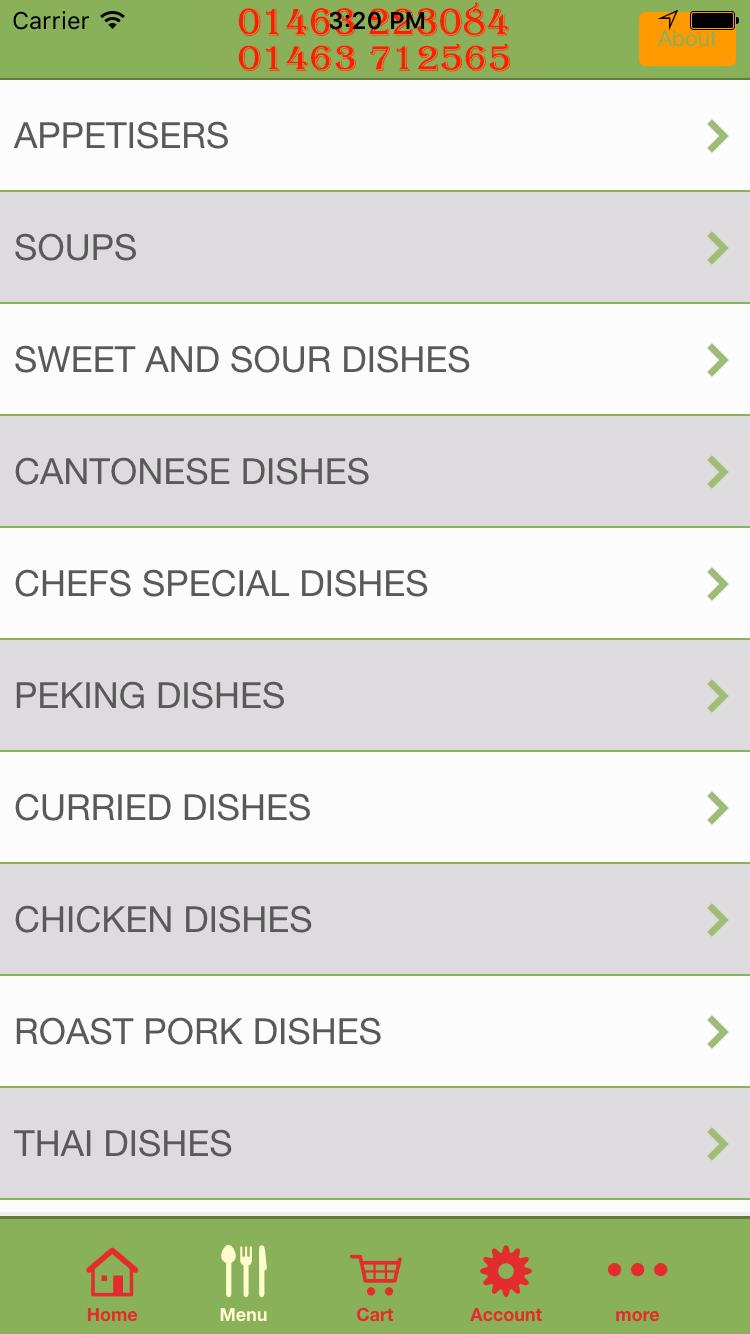
Task: Select Cantonese Dishes
Action: (375, 472)
